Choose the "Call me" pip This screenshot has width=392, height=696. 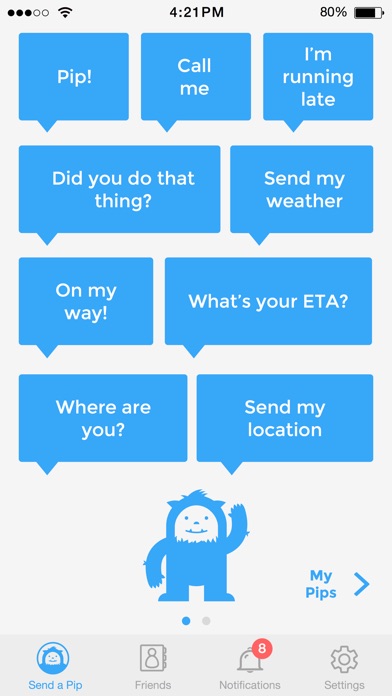196,77
